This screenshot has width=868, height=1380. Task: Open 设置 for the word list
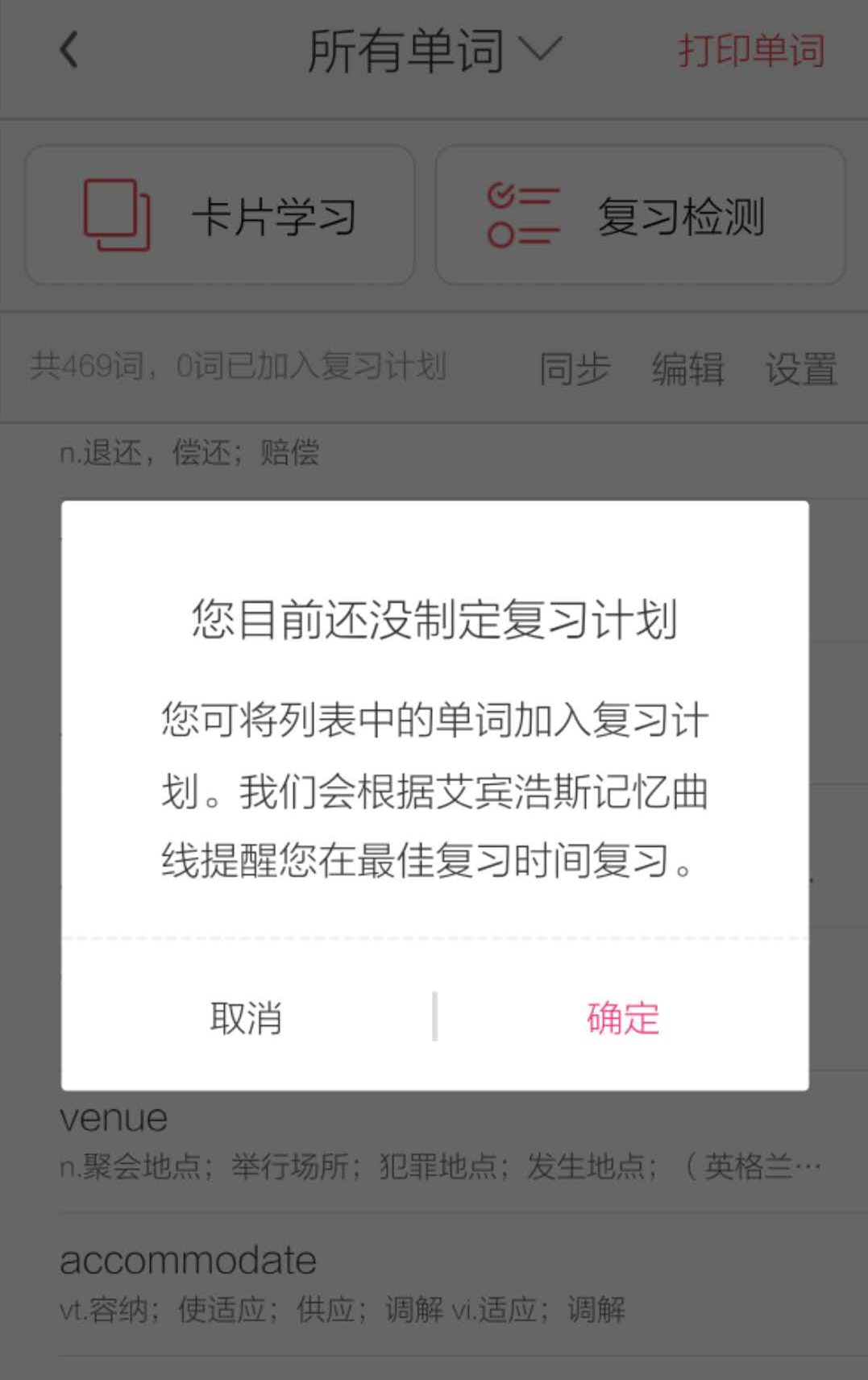click(x=800, y=368)
